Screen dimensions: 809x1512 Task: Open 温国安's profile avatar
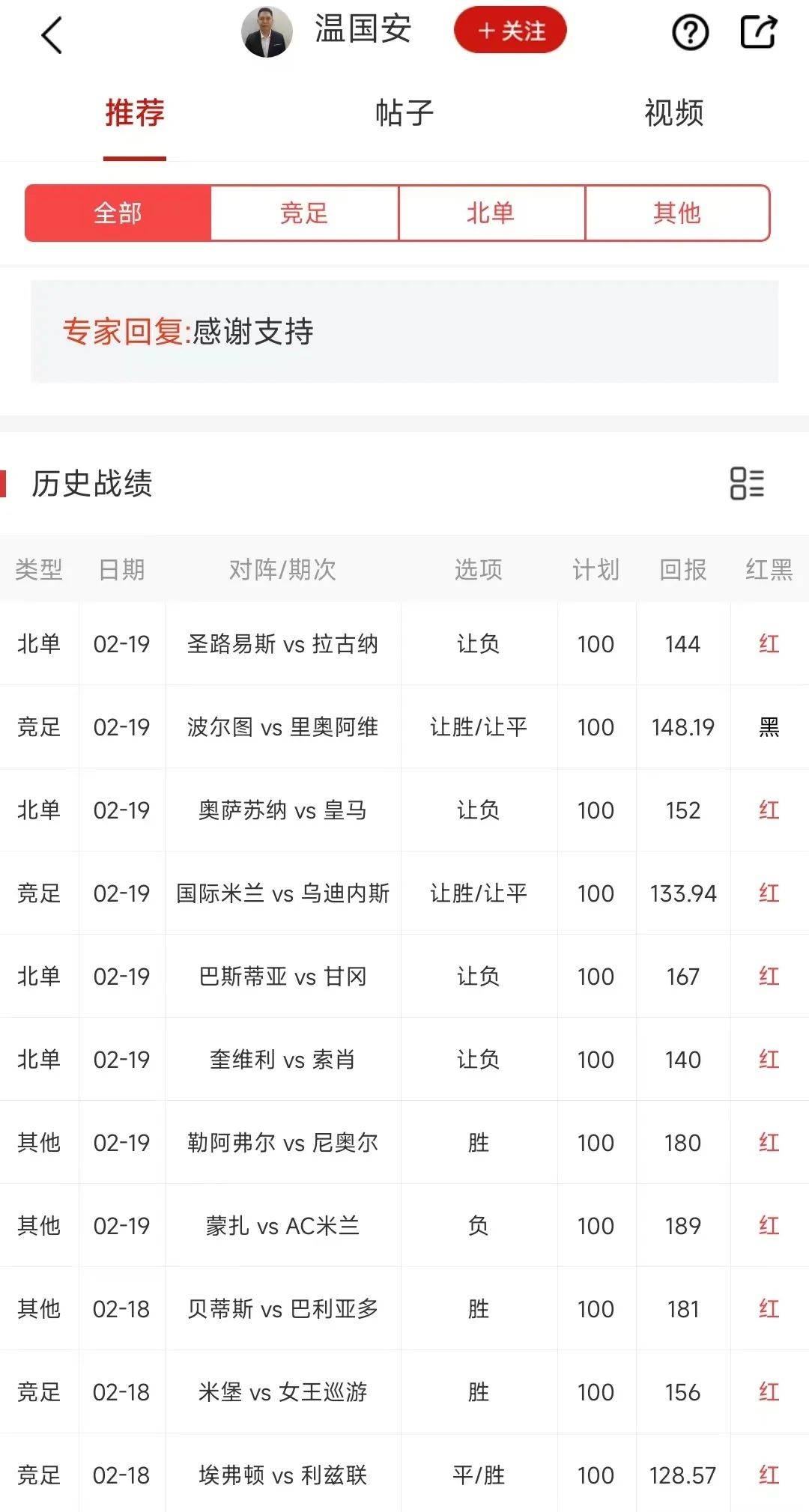click(x=267, y=32)
